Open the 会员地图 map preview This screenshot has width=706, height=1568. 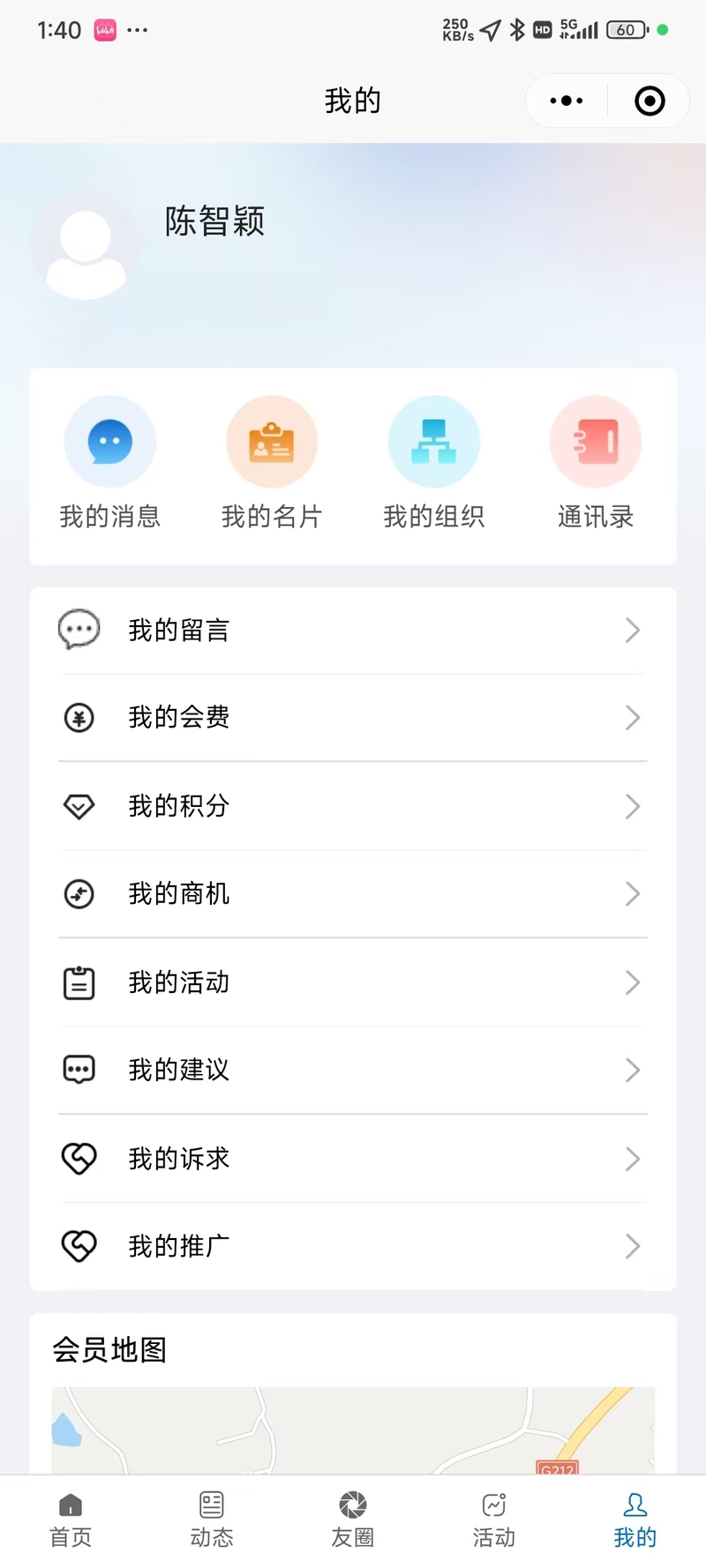[x=353, y=1430]
